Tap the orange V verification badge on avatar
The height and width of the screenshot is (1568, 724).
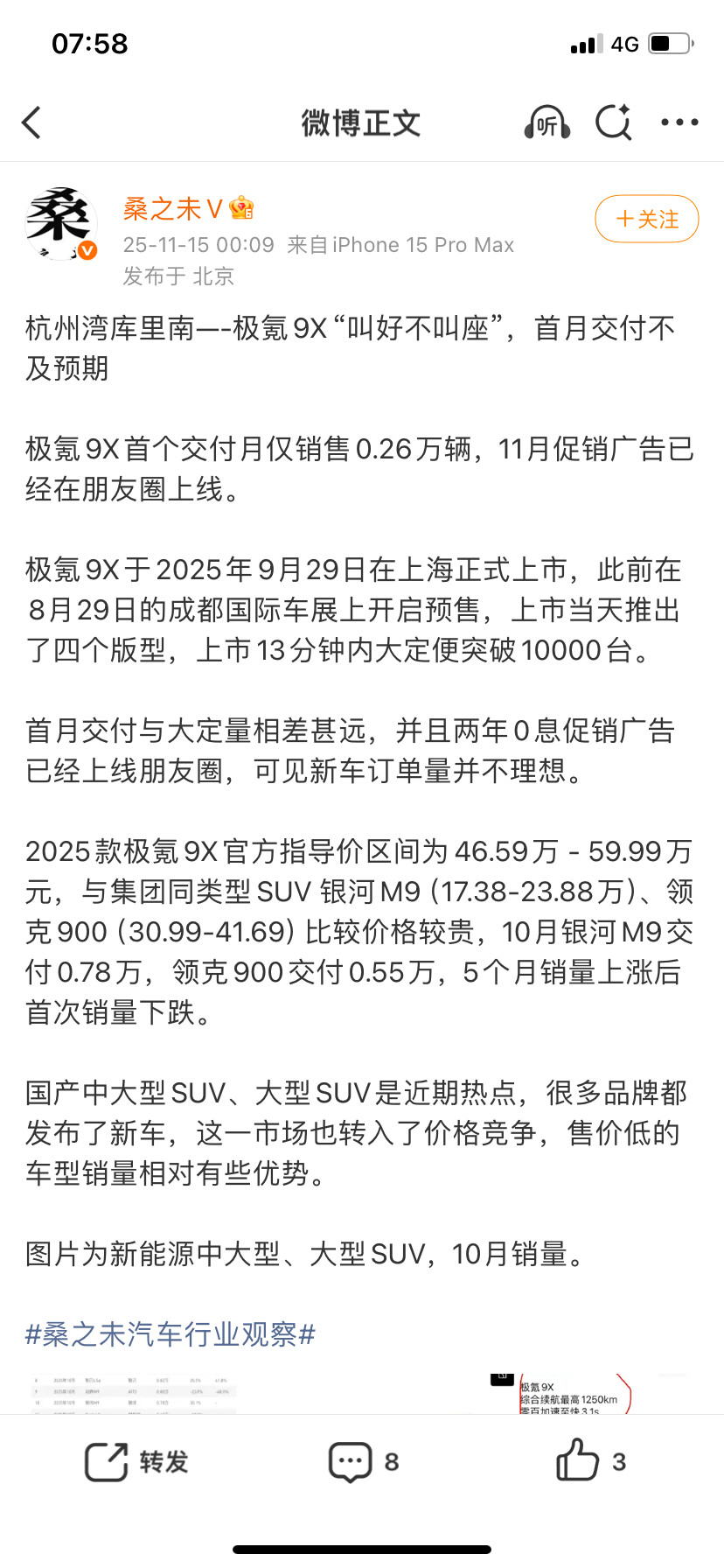[86, 249]
